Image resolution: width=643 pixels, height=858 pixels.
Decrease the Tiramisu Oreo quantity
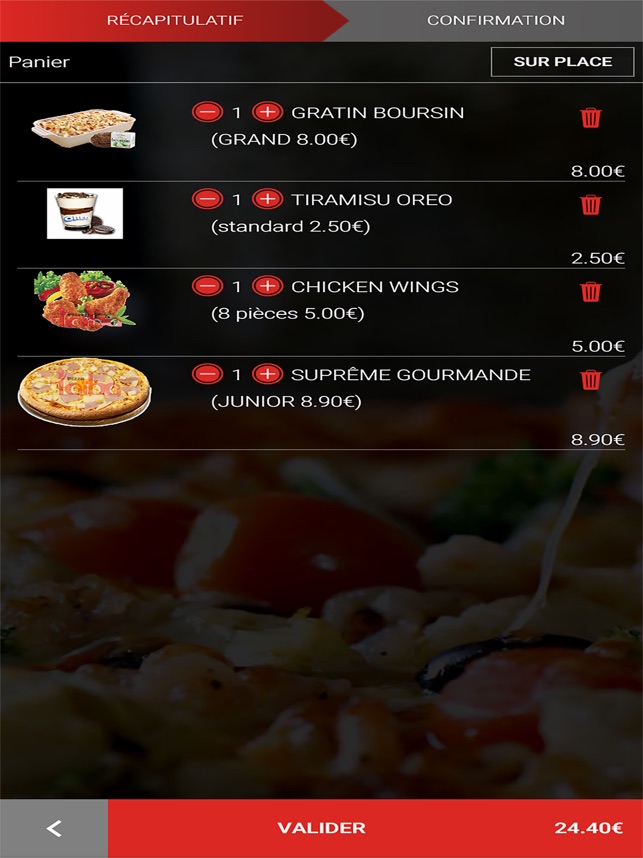point(207,199)
